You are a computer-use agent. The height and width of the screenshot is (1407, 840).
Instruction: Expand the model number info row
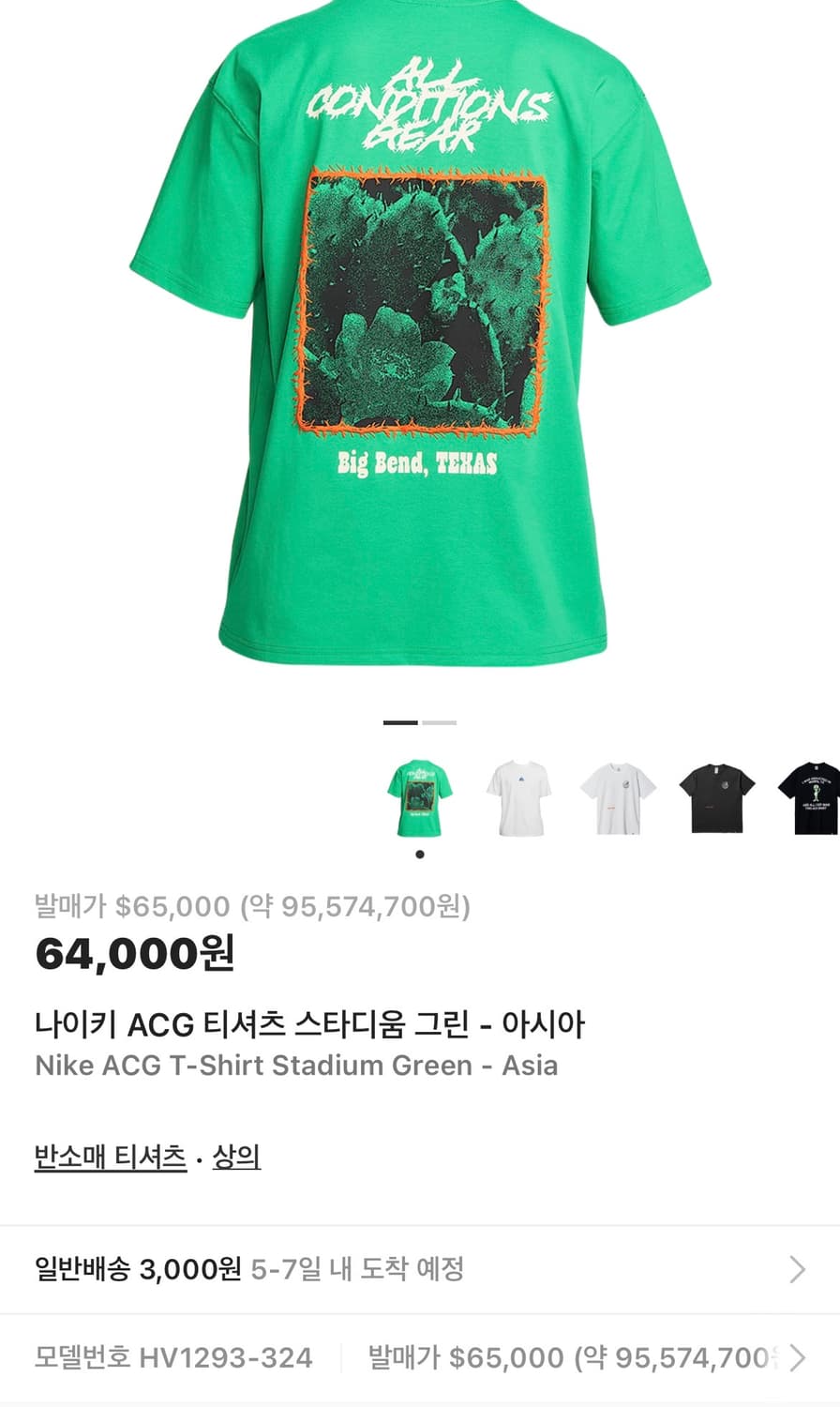420,1357
